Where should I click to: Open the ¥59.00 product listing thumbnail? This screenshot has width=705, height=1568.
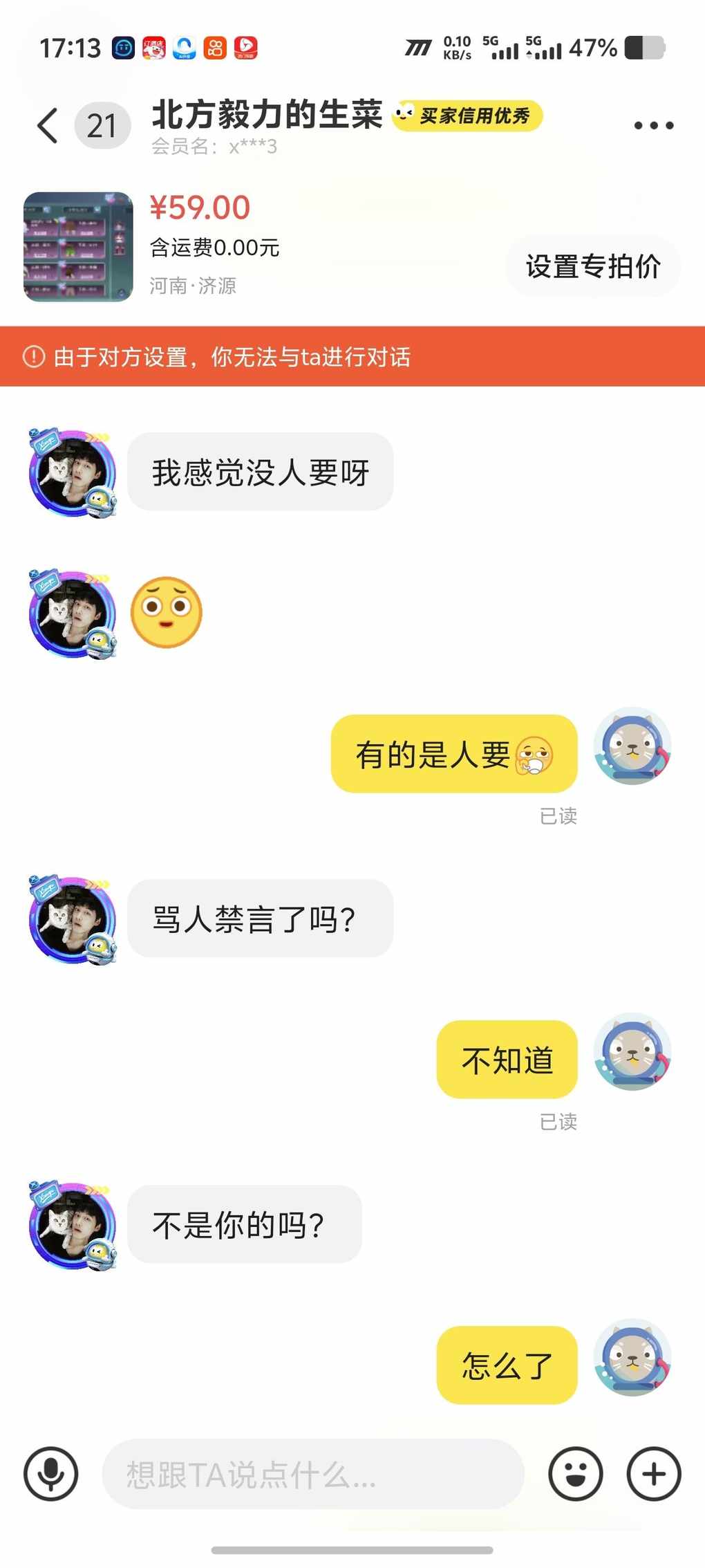coord(78,247)
